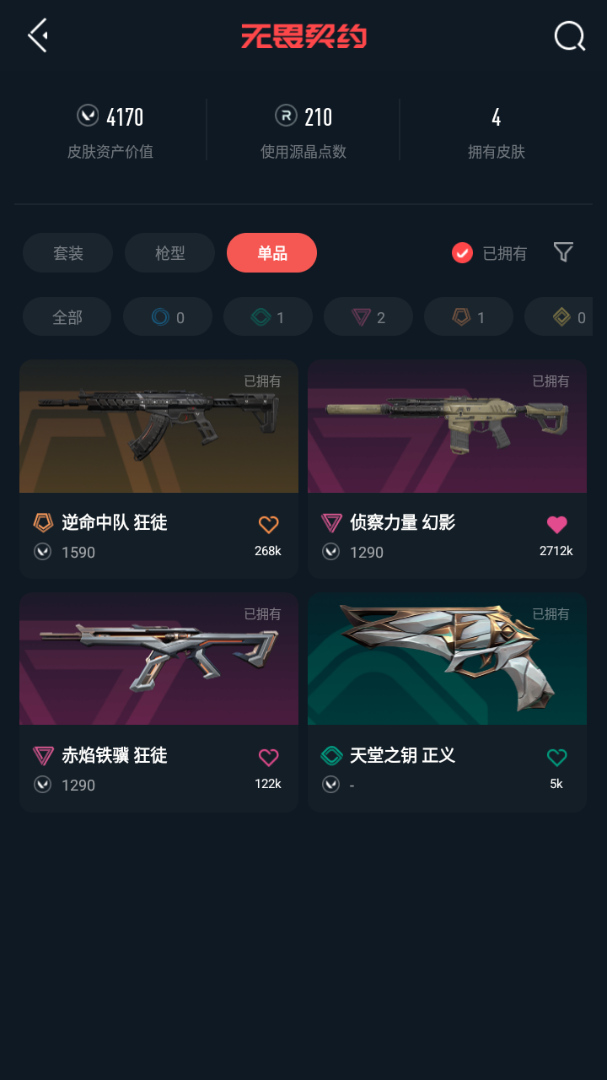Screen dimensions: 607x1080
Task: Switch to the 枪型 tab
Action: [169, 253]
